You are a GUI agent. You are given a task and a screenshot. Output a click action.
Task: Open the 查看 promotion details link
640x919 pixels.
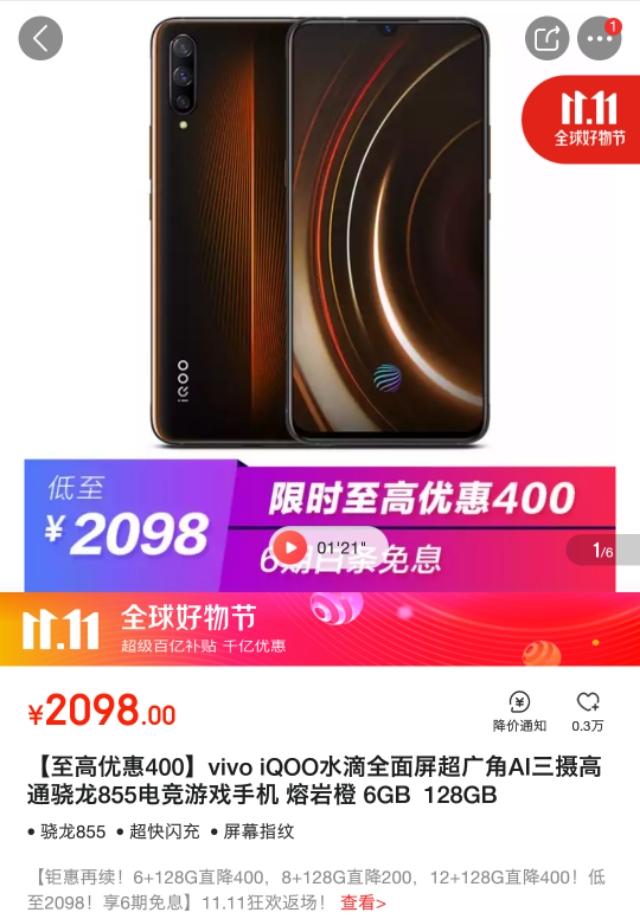(363, 902)
